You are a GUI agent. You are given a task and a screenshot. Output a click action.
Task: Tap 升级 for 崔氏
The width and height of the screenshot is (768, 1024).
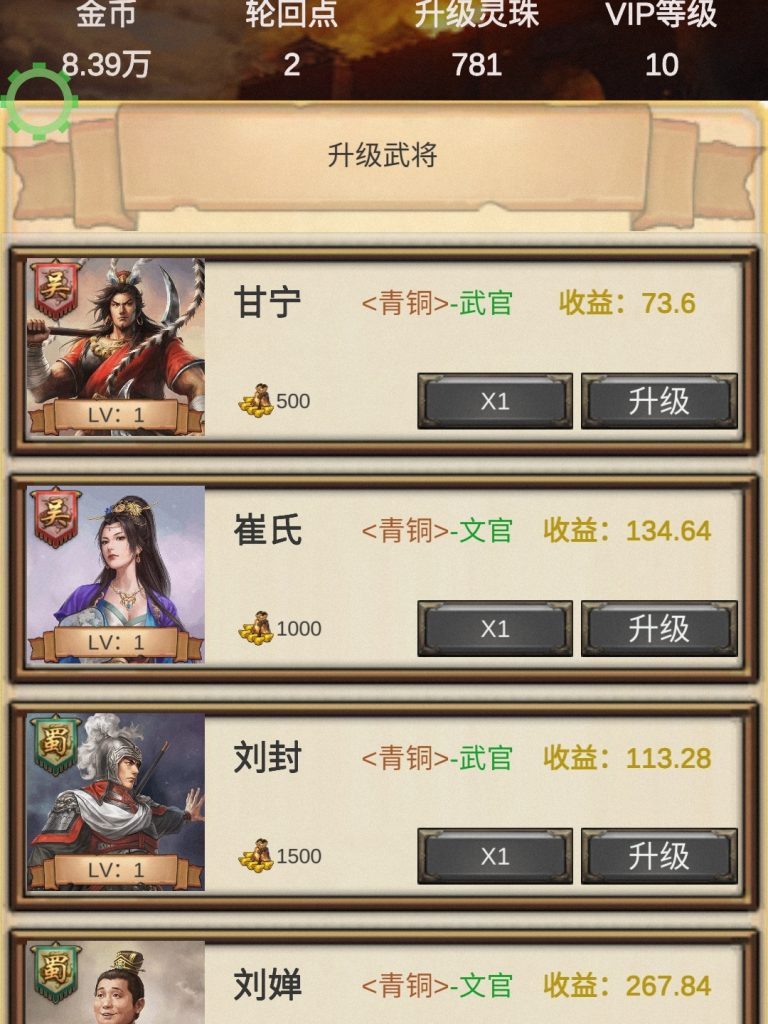click(x=659, y=628)
